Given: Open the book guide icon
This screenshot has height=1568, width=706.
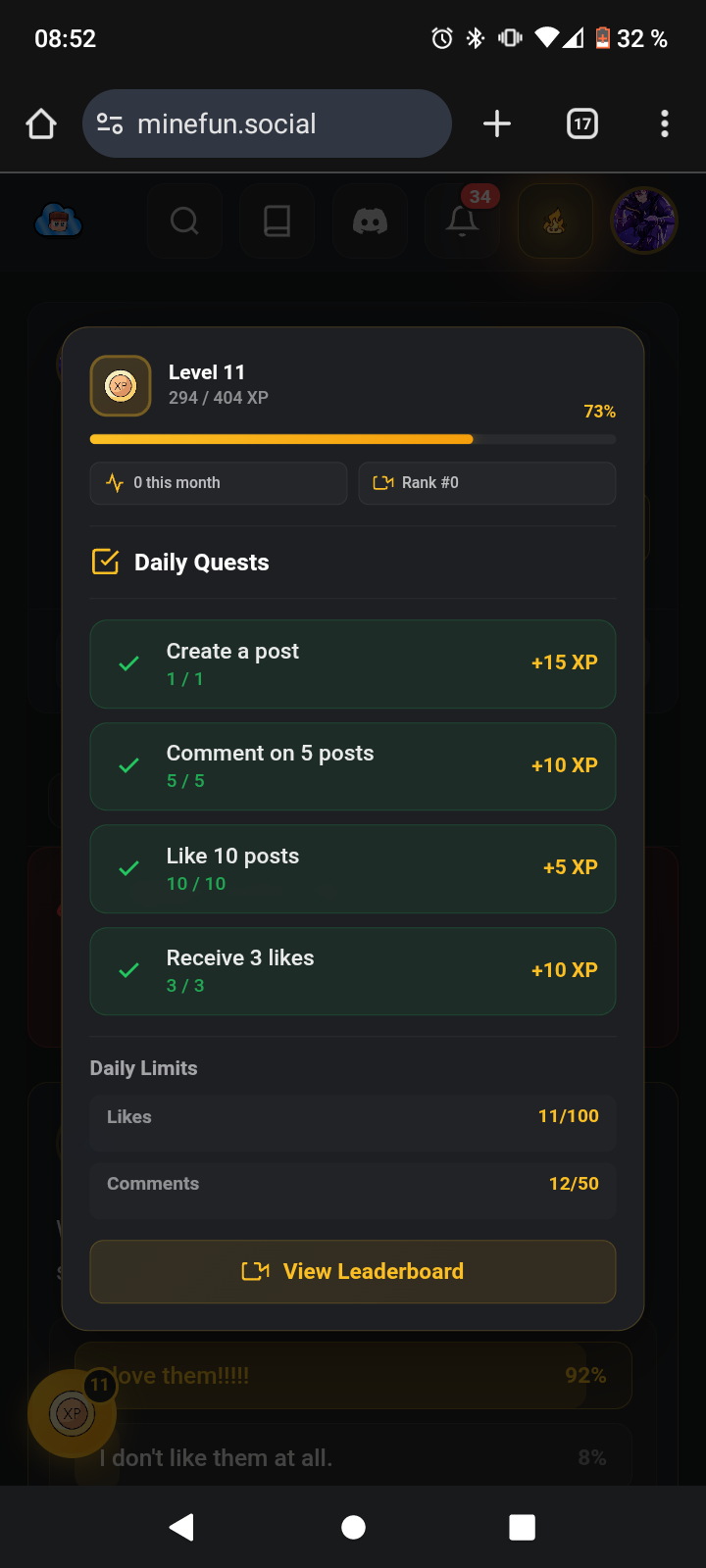Looking at the screenshot, I should pyautogui.click(x=277, y=221).
